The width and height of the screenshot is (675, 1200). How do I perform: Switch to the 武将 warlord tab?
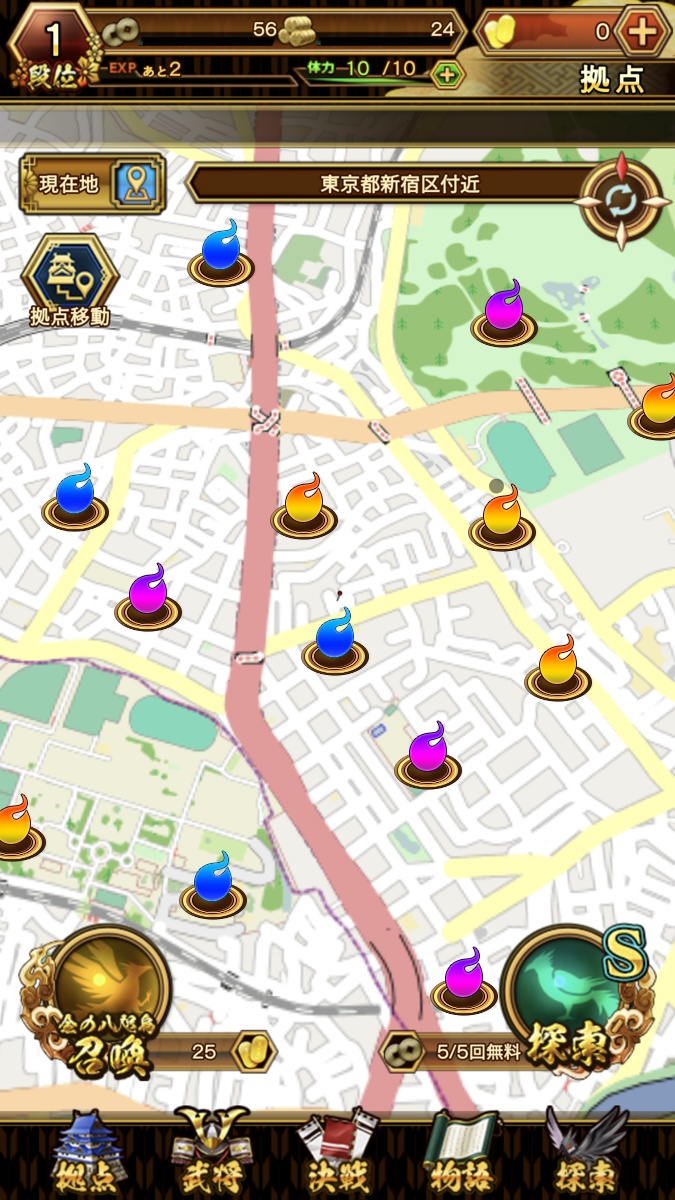213,1155
